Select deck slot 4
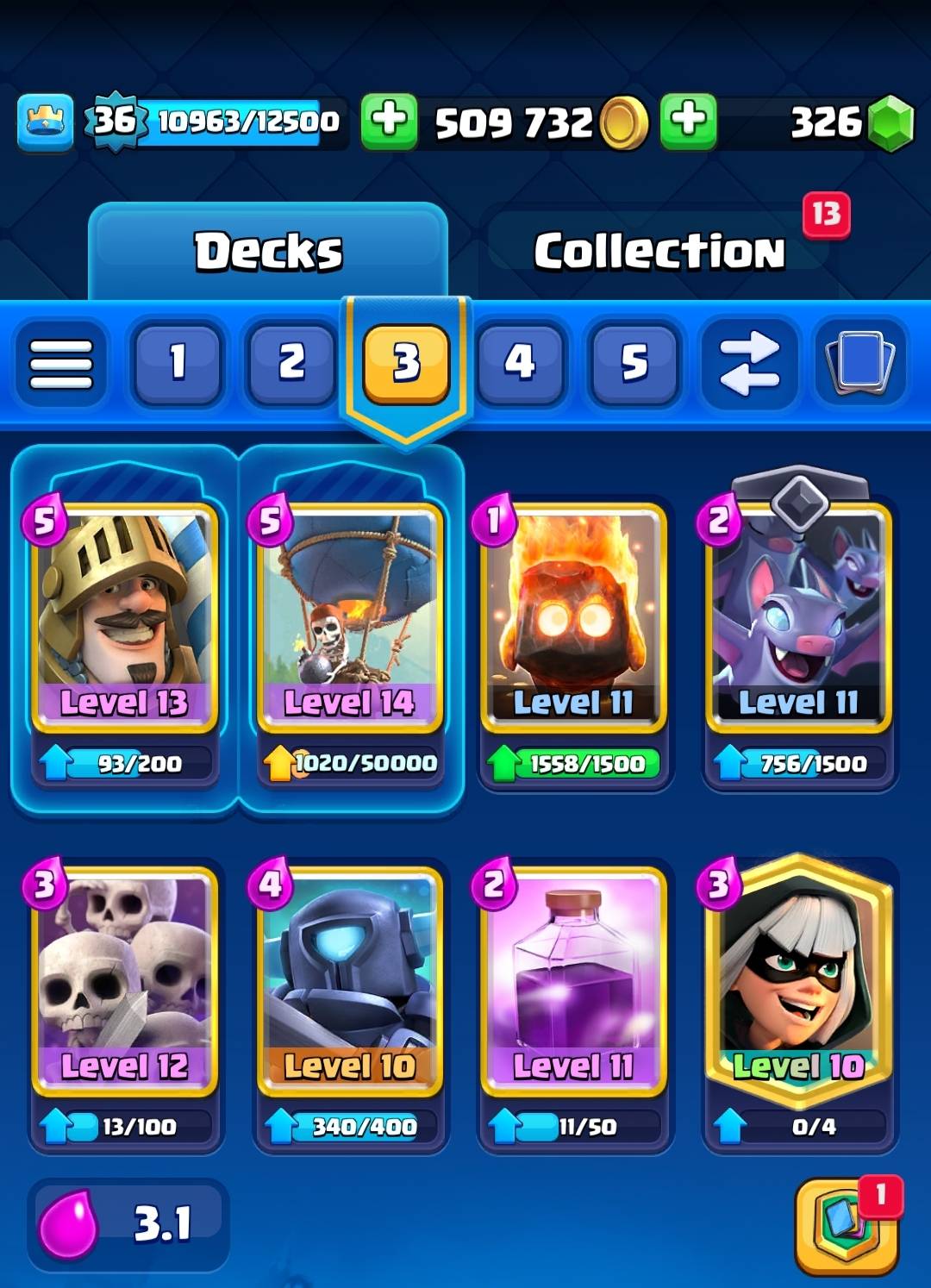 tap(520, 362)
